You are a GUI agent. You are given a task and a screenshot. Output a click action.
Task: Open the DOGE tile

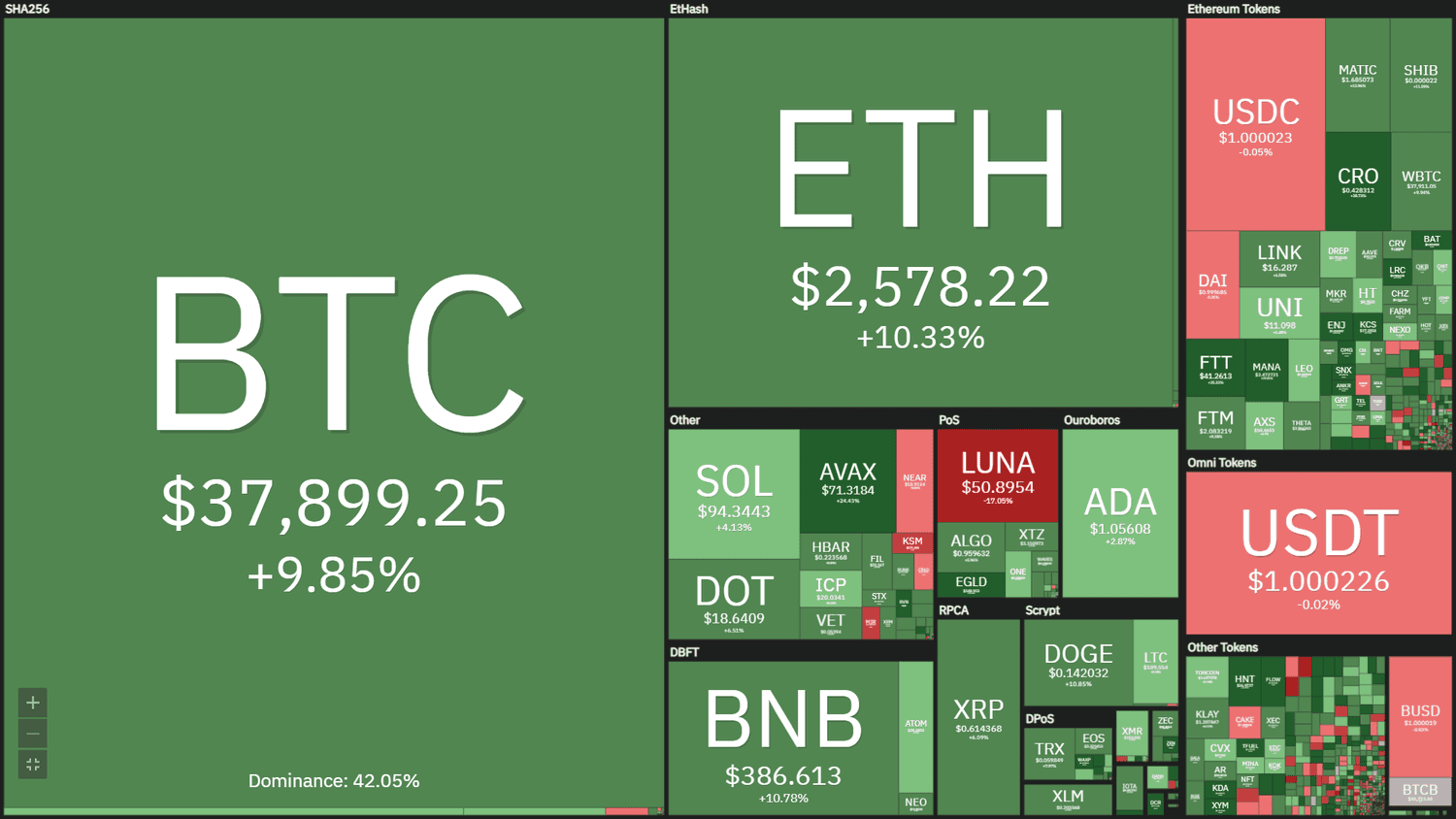pos(1077,663)
